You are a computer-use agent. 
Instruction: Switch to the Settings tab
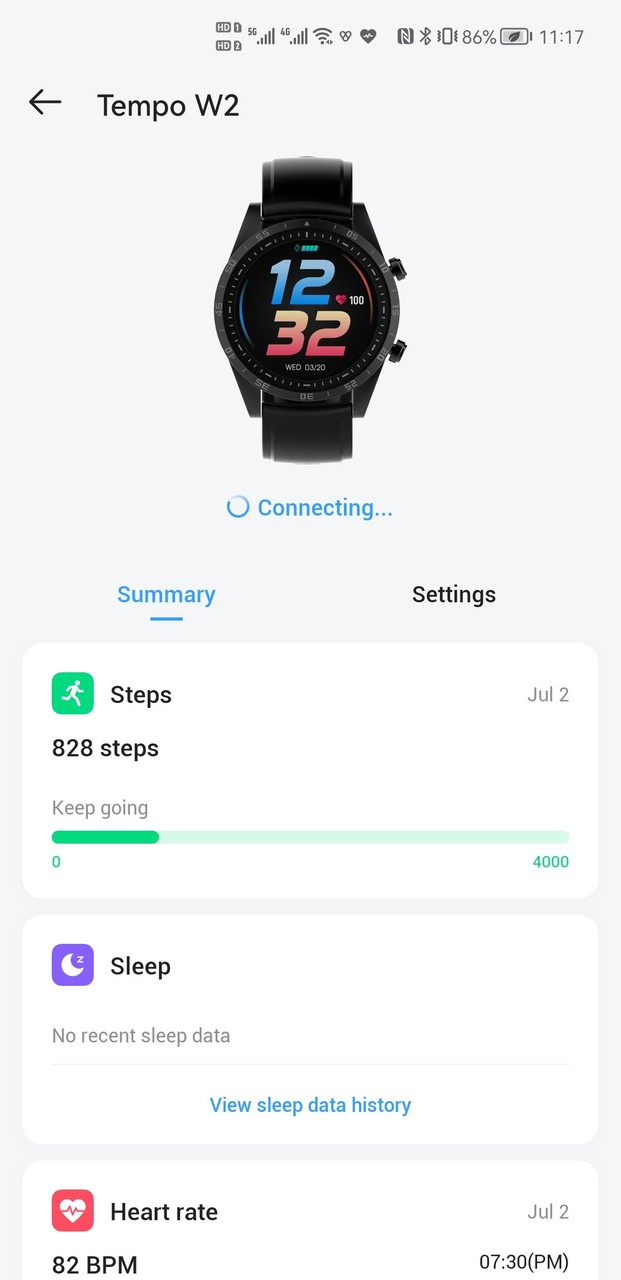pos(453,594)
